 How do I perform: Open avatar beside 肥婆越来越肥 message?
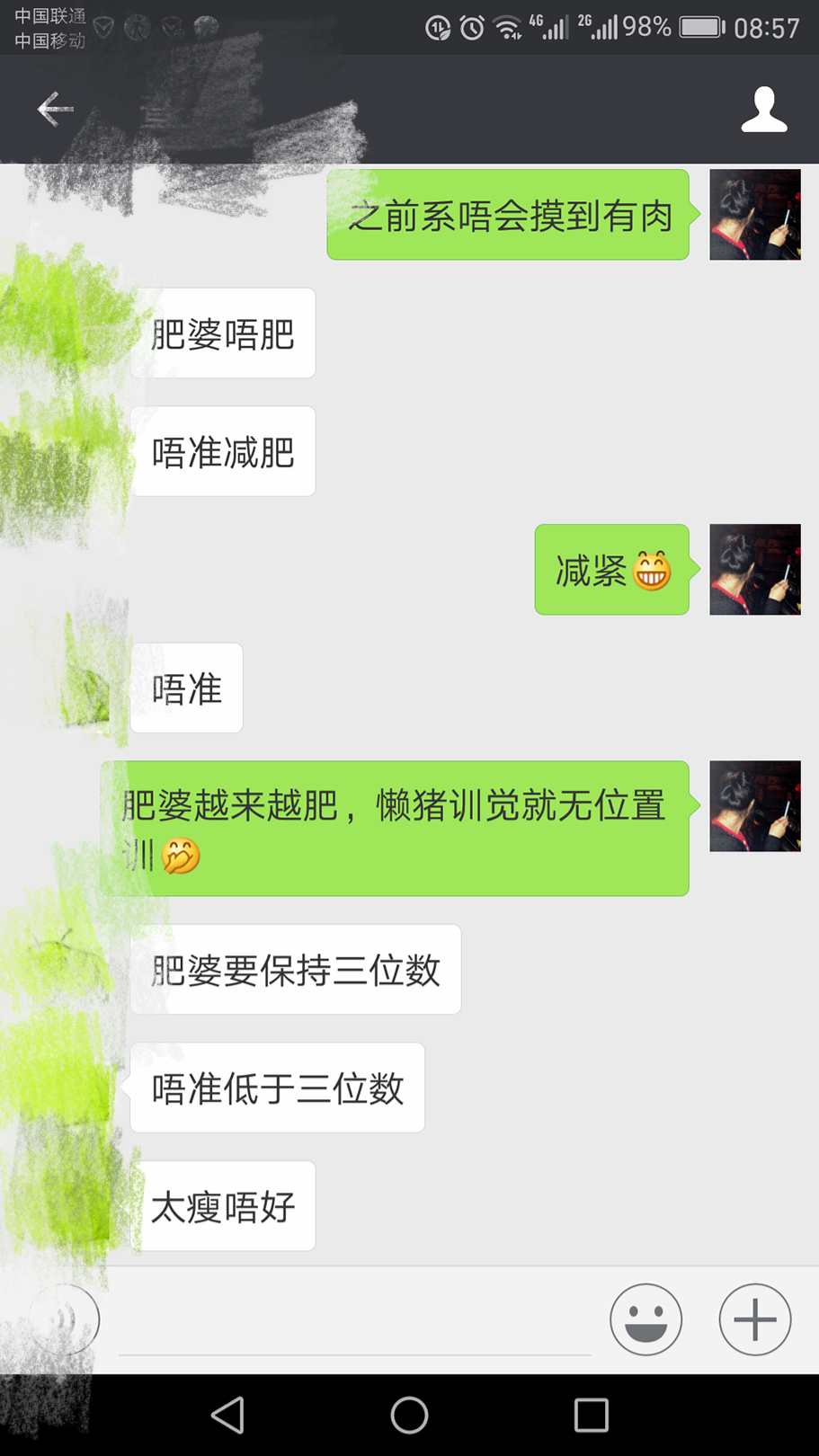pos(754,806)
